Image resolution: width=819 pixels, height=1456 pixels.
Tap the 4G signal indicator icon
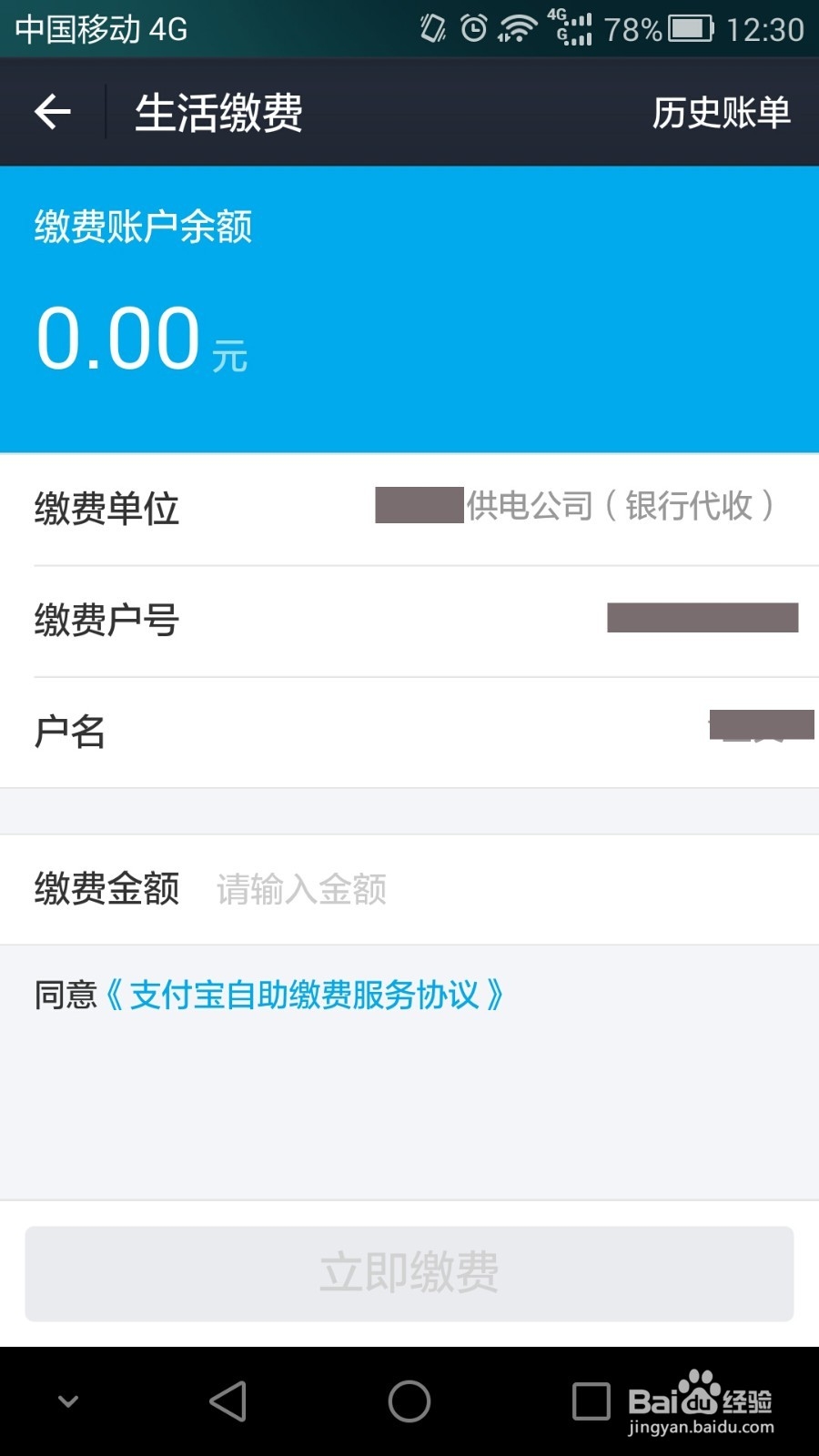tap(566, 25)
